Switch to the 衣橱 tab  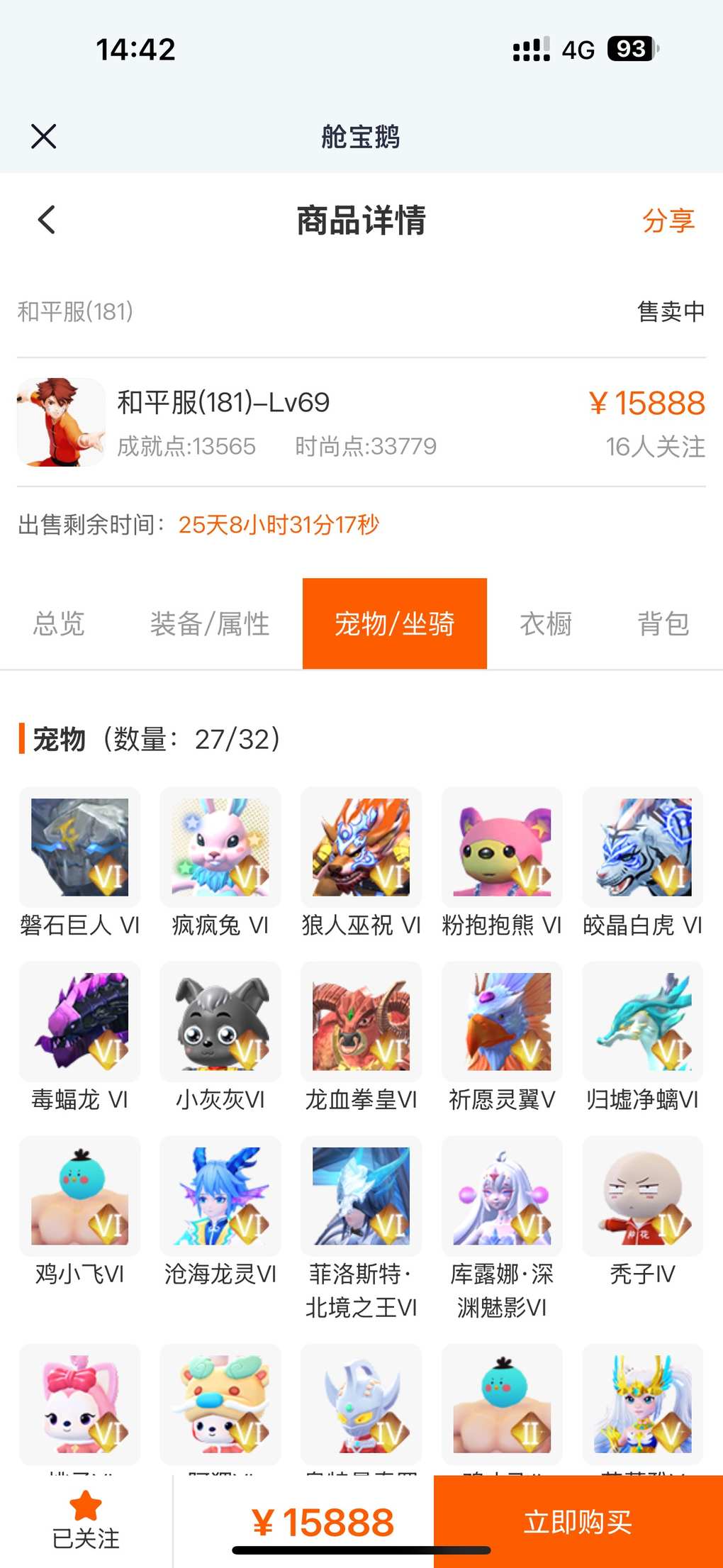click(x=546, y=624)
